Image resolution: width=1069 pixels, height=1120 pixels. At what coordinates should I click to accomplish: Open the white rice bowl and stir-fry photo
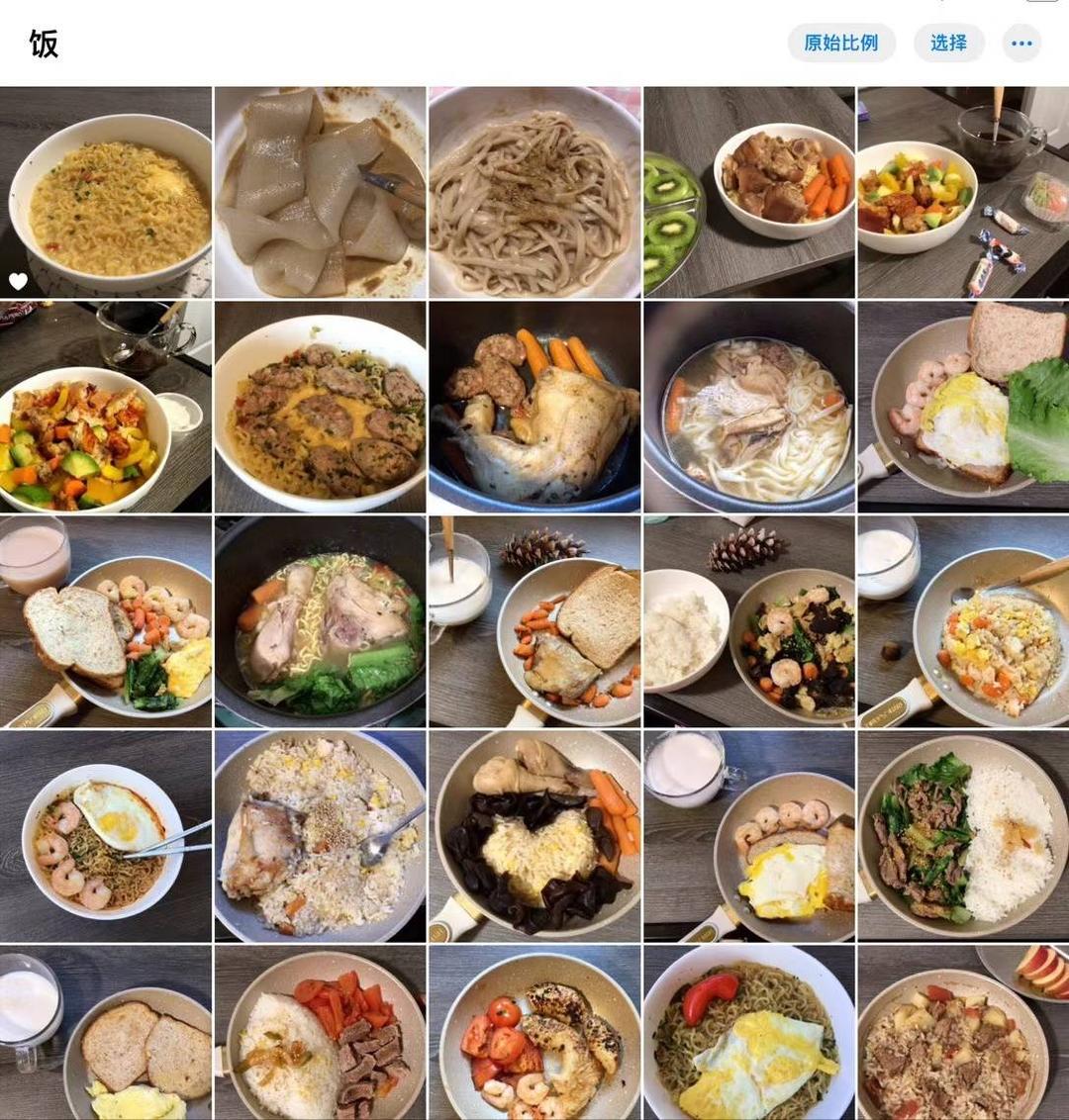(749, 621)
